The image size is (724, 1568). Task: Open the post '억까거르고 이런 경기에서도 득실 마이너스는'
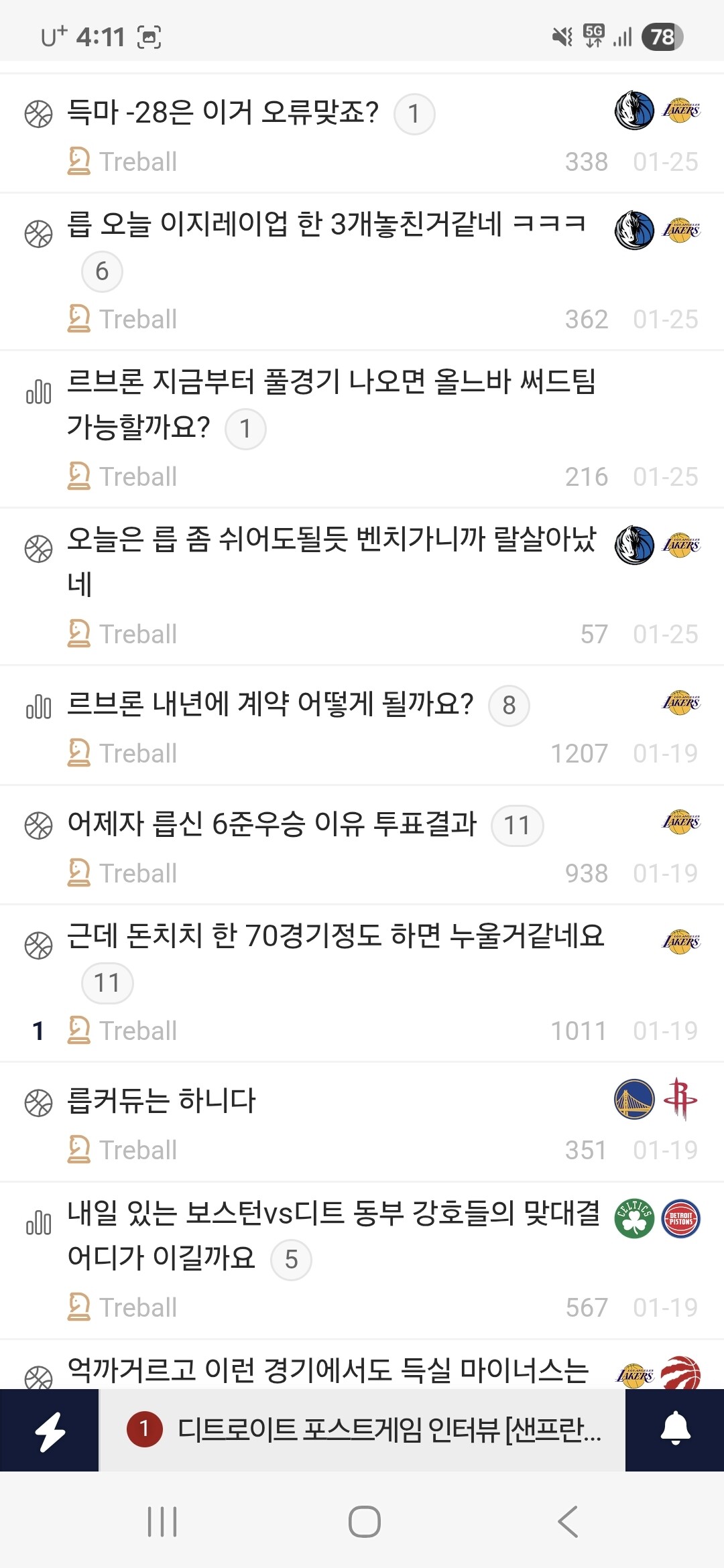pyautogui.click(x=328, y=1370)
